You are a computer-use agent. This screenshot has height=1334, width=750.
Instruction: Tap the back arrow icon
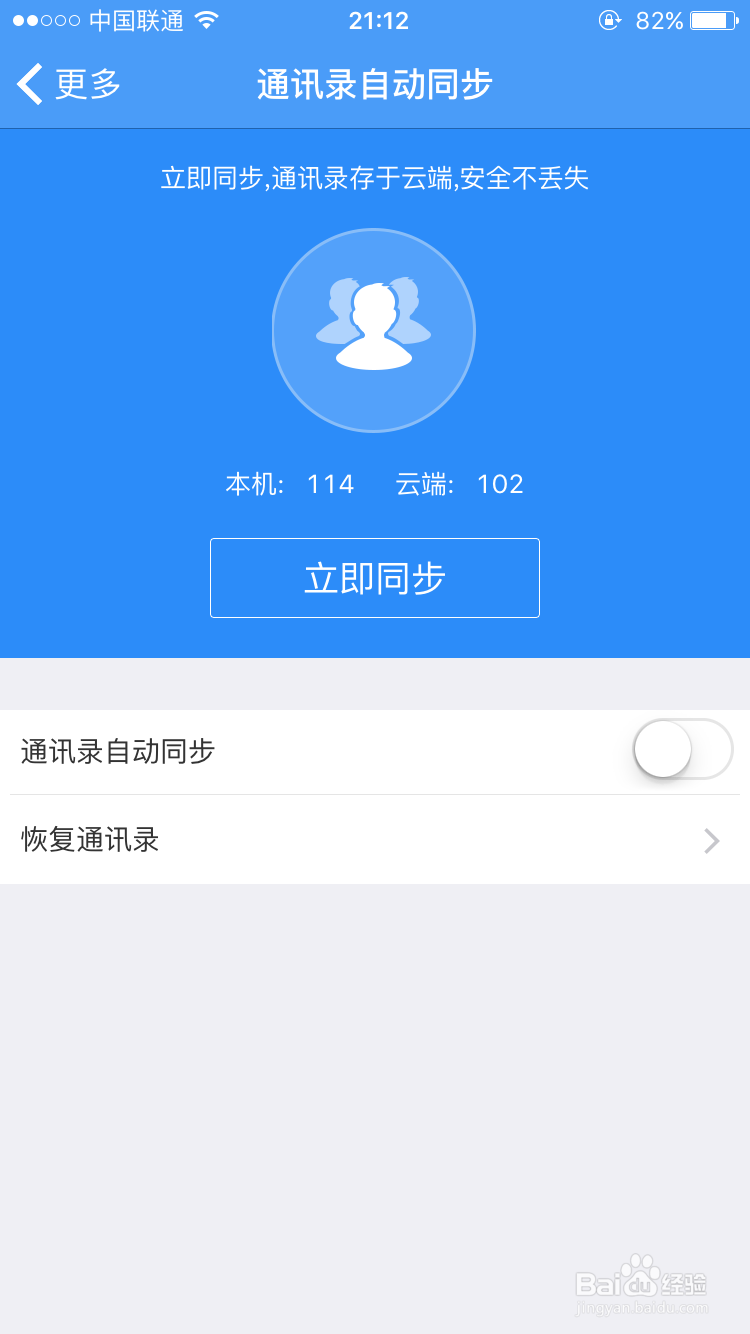click(29, 85)
